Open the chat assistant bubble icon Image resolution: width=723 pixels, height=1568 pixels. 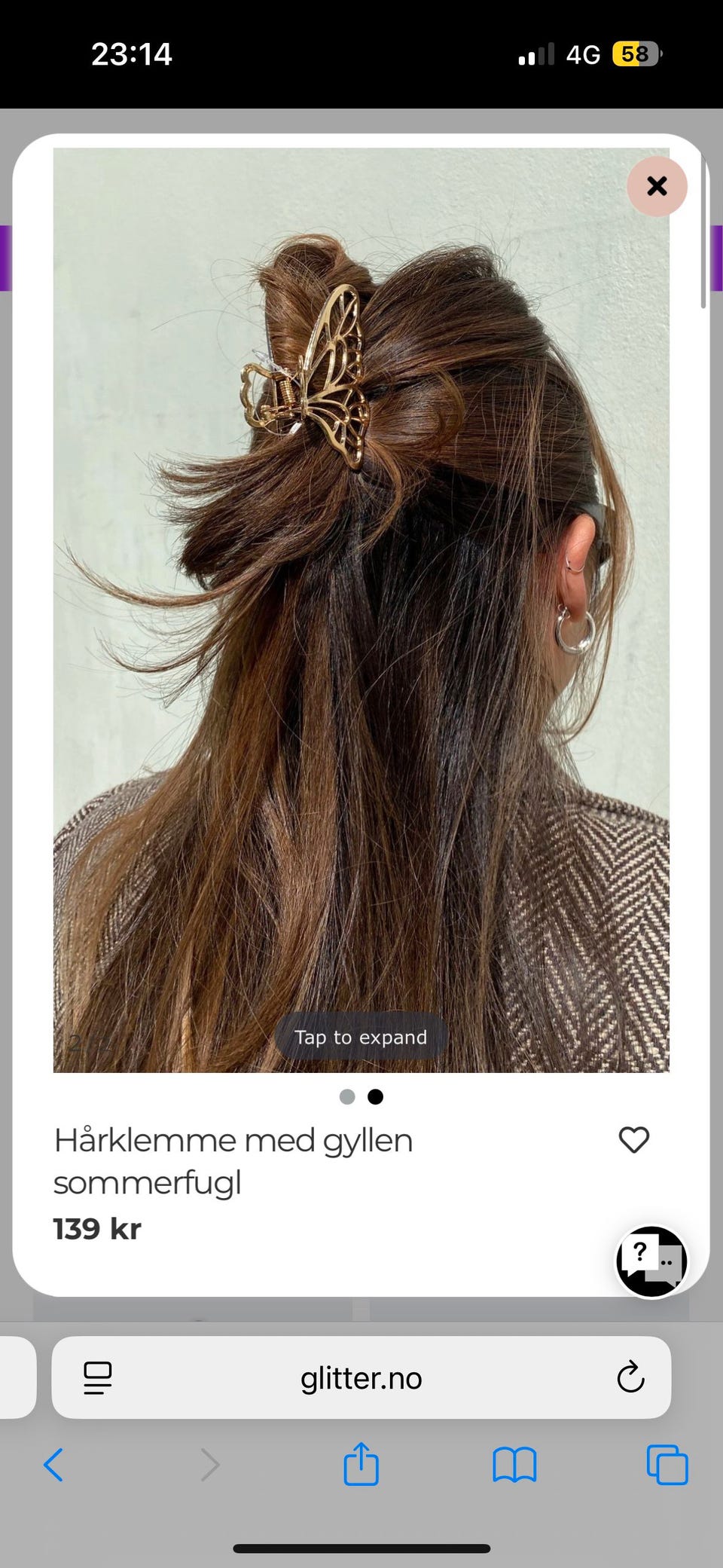(x=651, y=1263)
